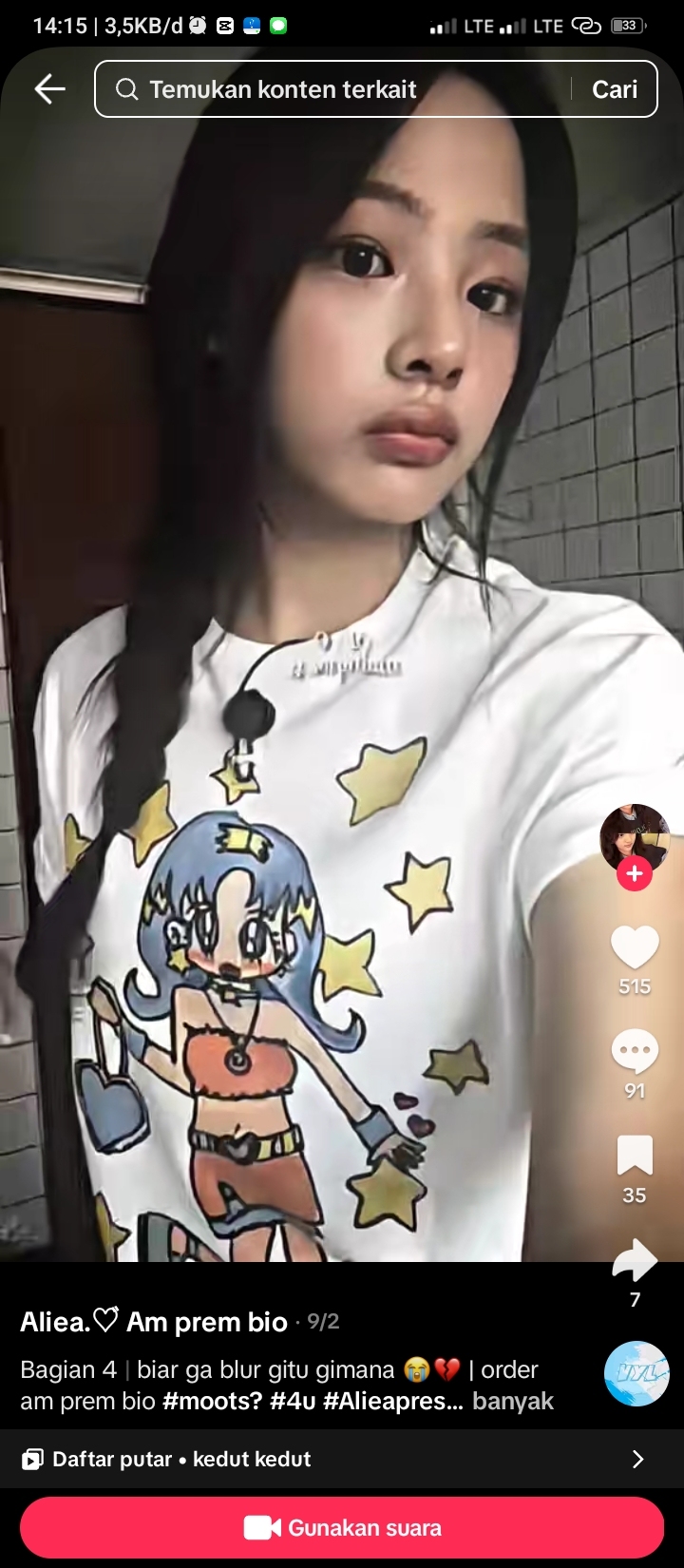Go back with the arrow icon

point(49,89)
